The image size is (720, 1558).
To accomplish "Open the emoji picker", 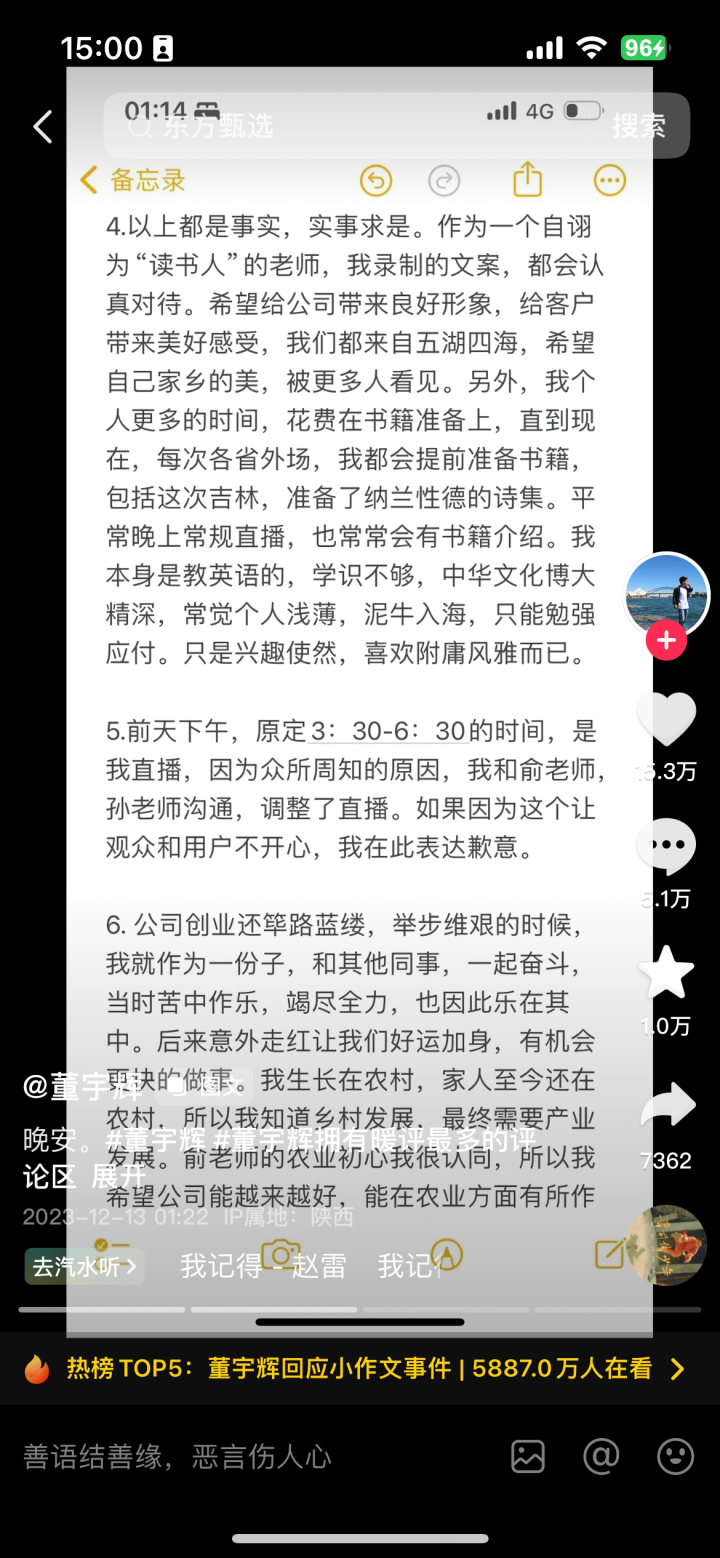I will click(675, 1456).
